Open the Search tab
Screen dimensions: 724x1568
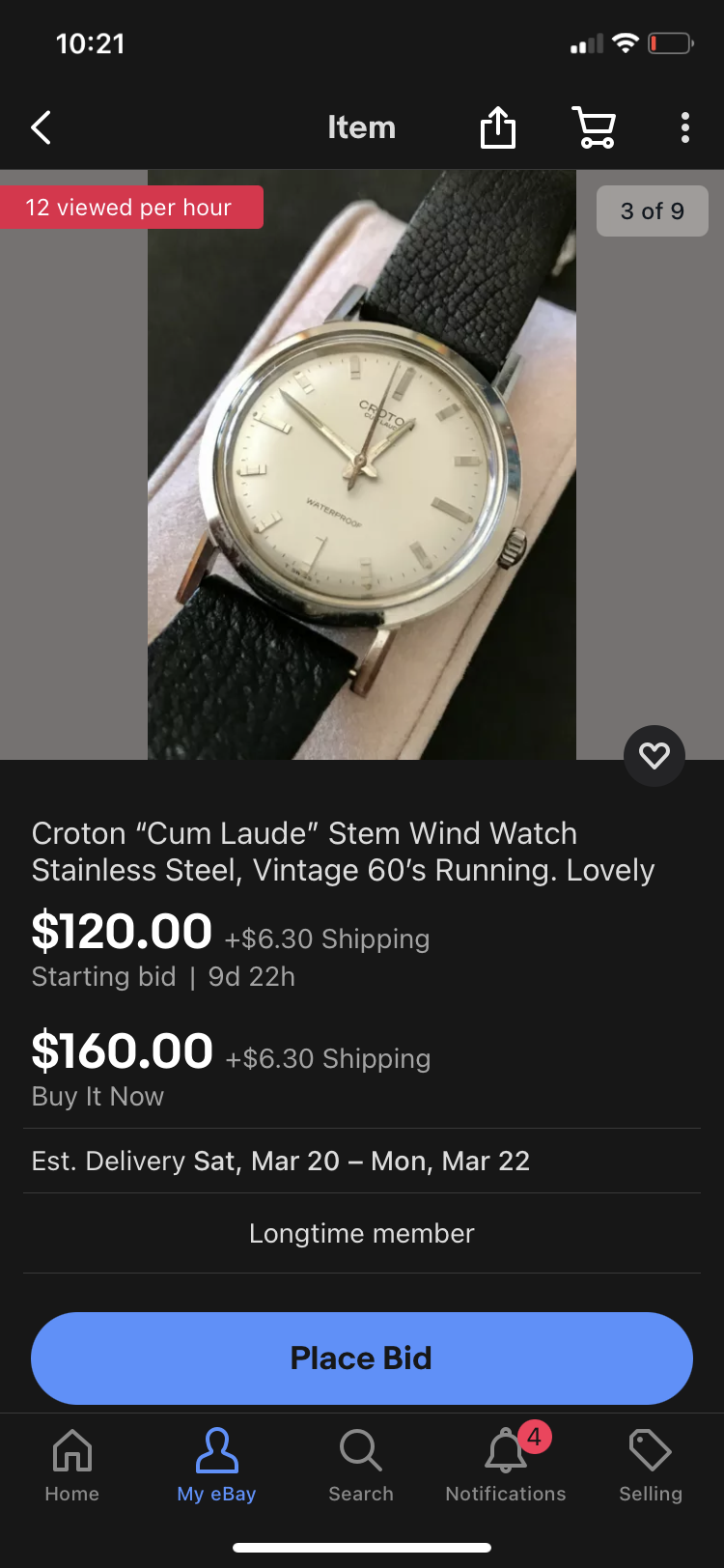[x=361, y=1465]
